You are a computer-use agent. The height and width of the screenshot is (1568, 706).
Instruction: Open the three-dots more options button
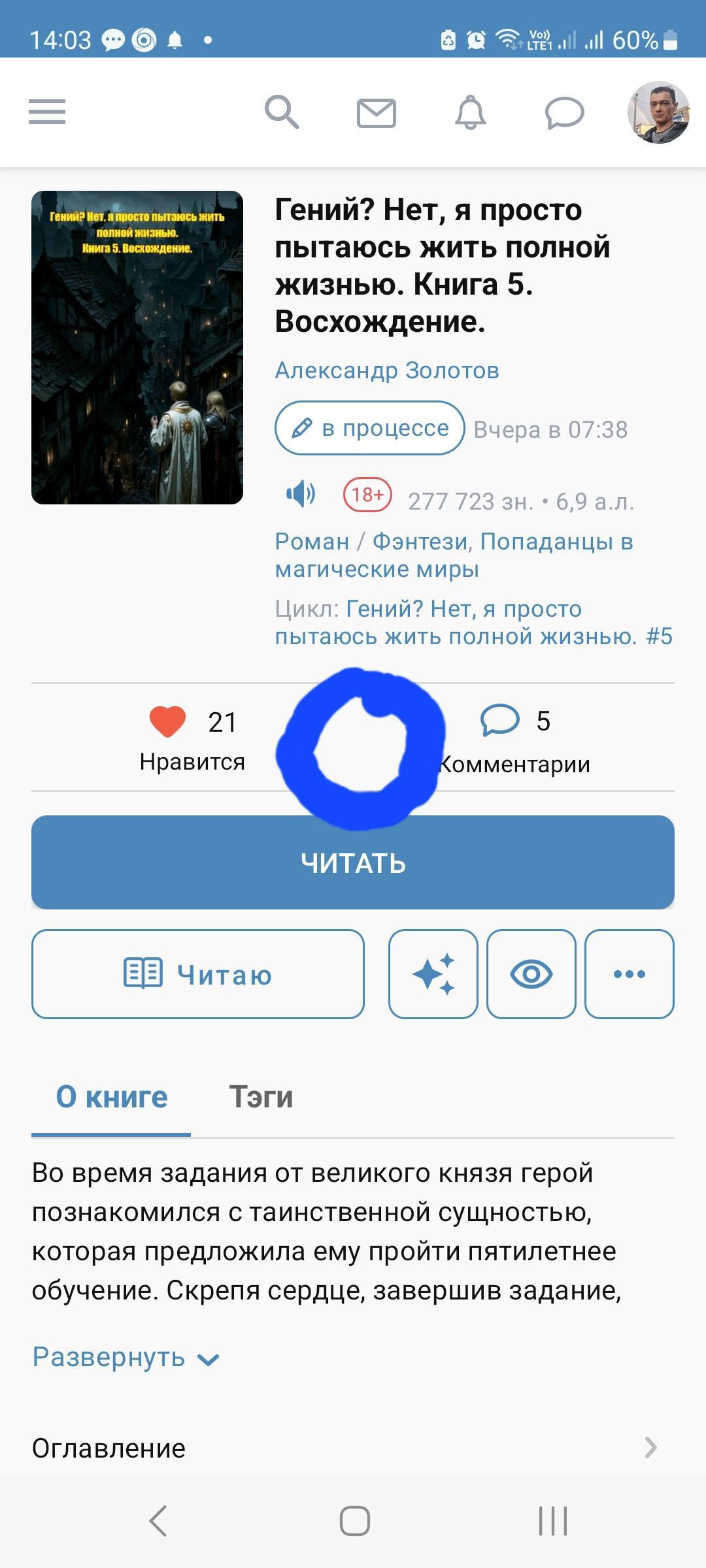click(x=630, y=974)
